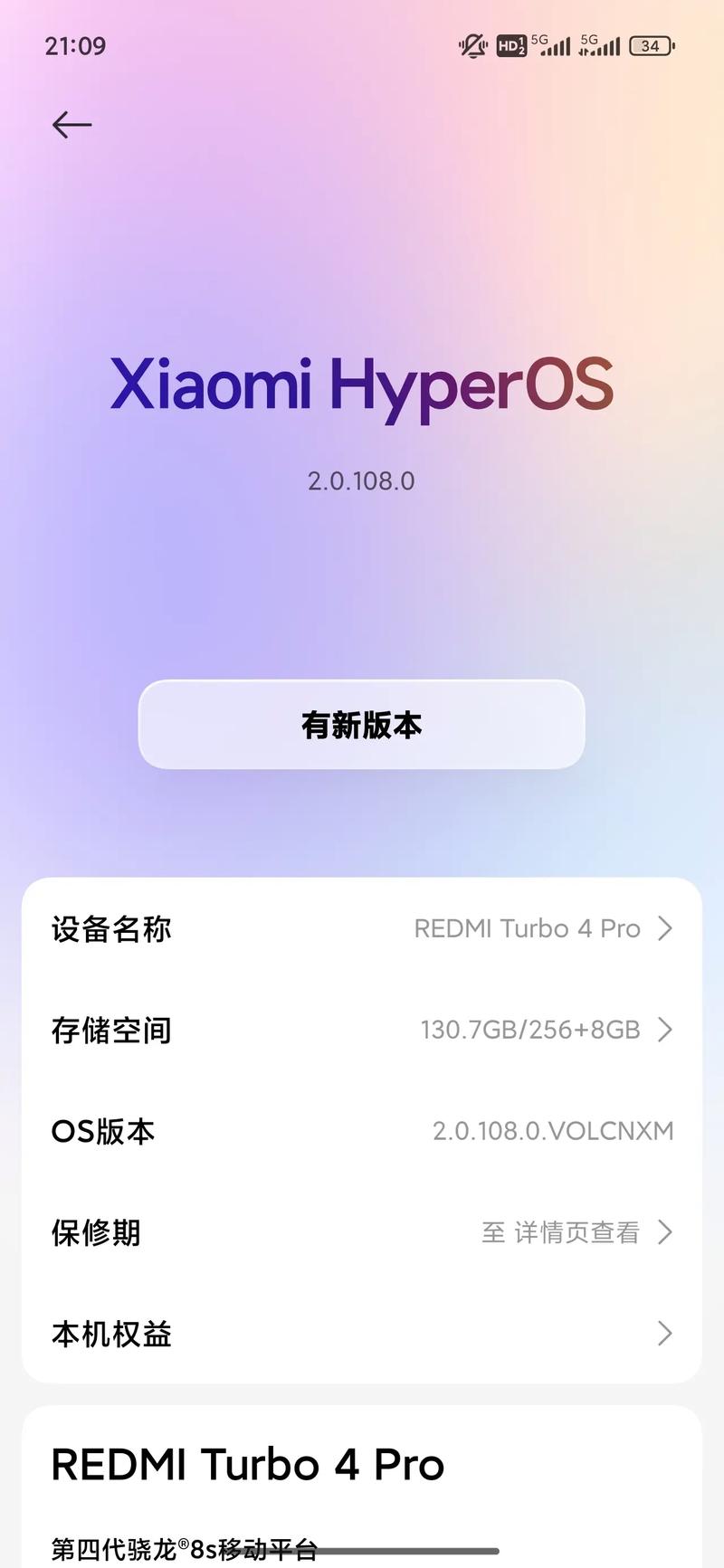This screenshot has width=724, height=1568.
Task: Tap the HD calling icon in status bar
Action: tap(511, 45)
